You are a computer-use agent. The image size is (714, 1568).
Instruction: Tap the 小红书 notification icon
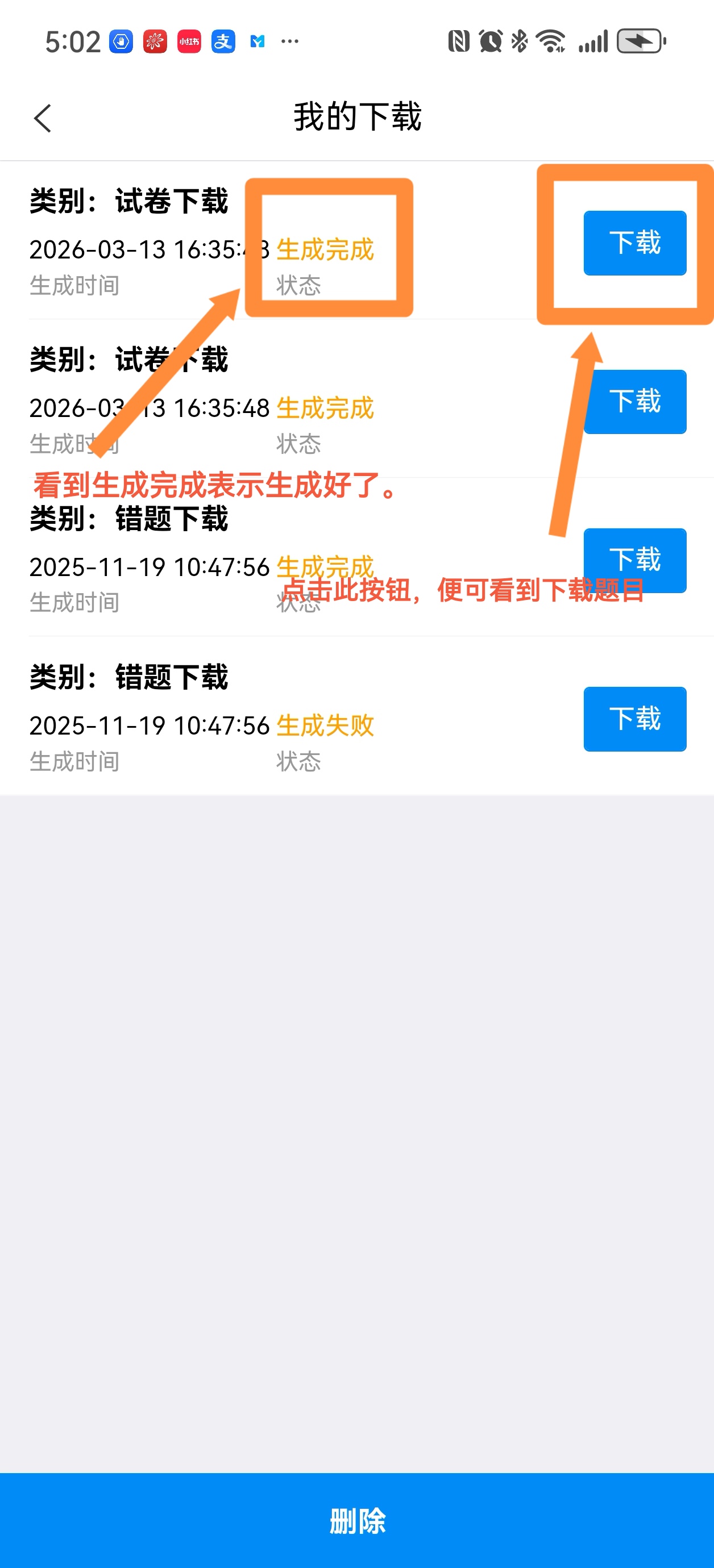[188, 41]
